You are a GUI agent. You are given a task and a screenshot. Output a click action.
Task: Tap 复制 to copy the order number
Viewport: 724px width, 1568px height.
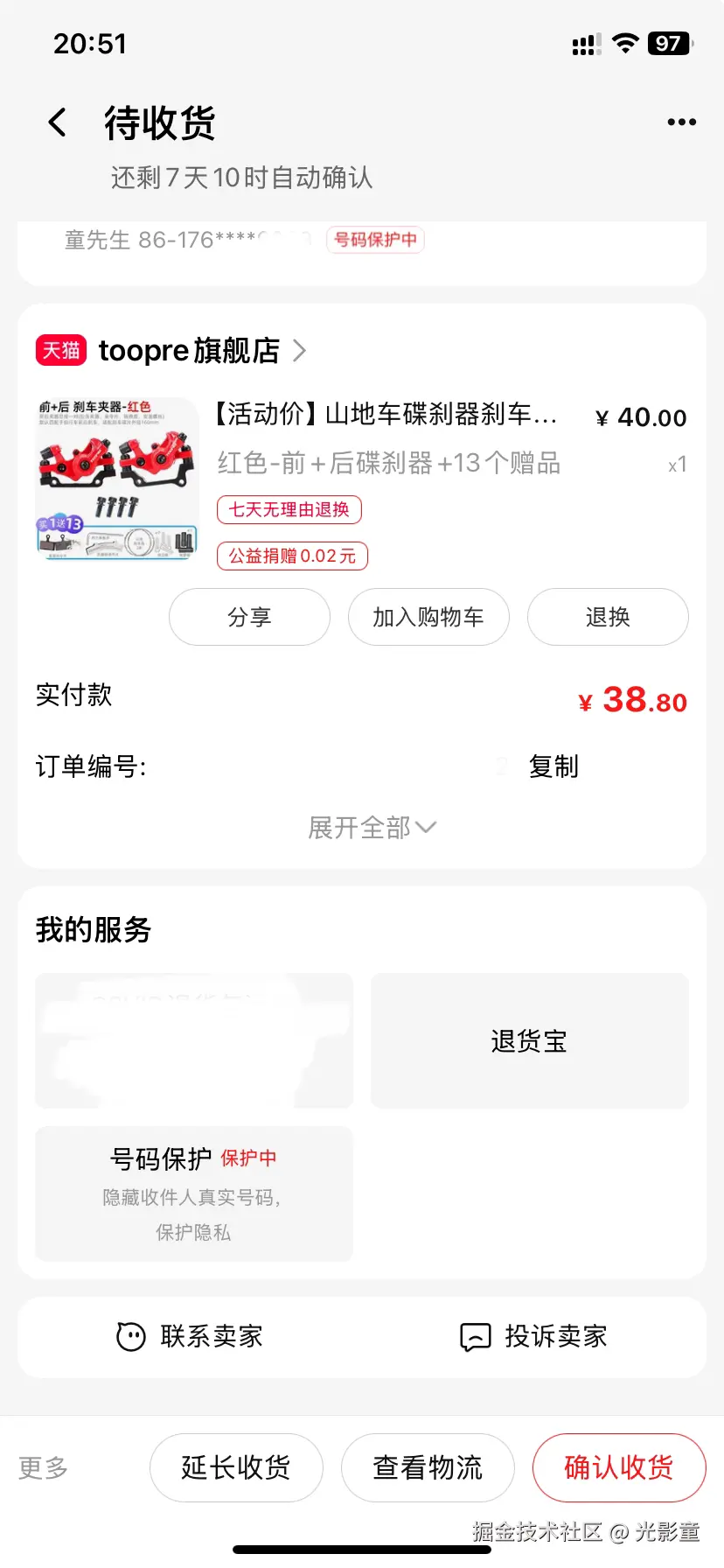[554, 766]
